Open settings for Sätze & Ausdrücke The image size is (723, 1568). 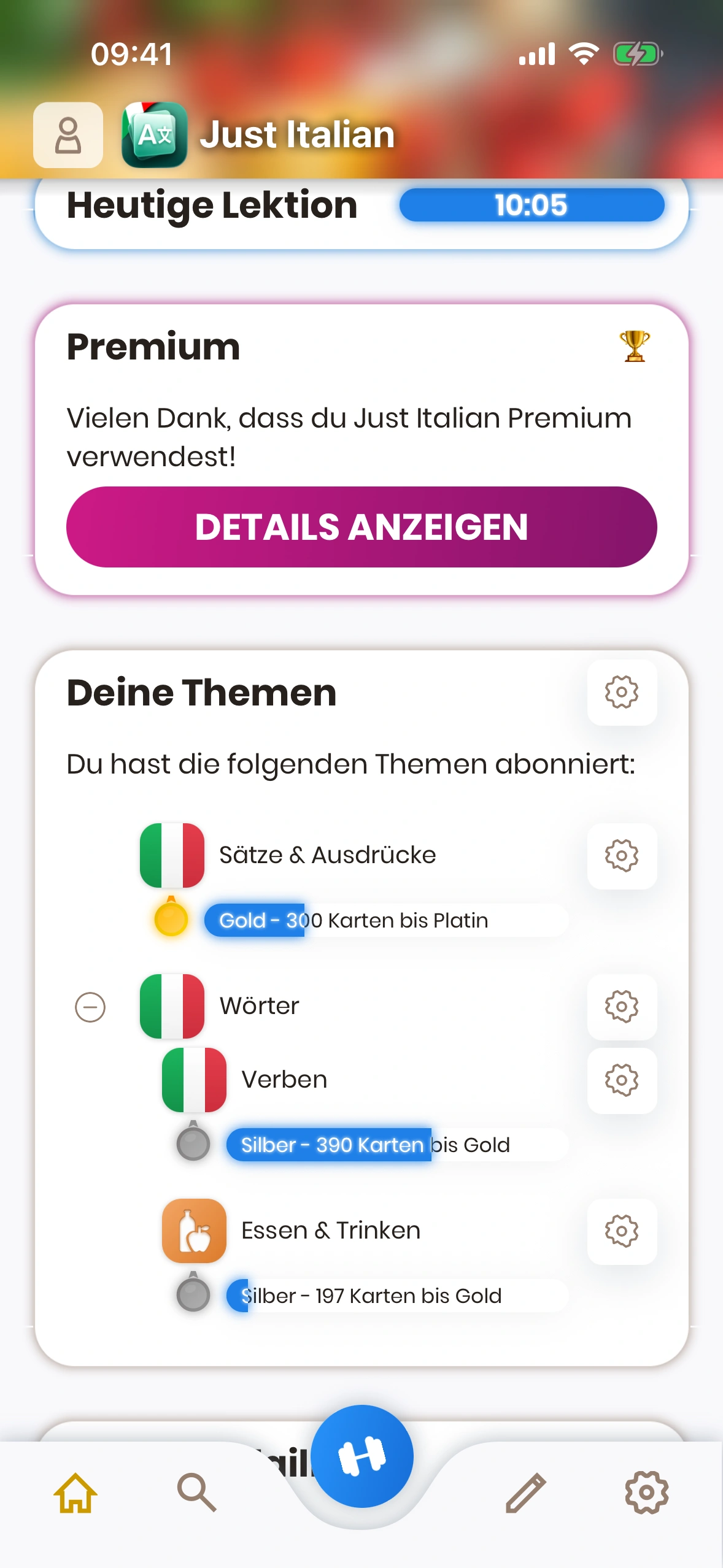point(621,856)
